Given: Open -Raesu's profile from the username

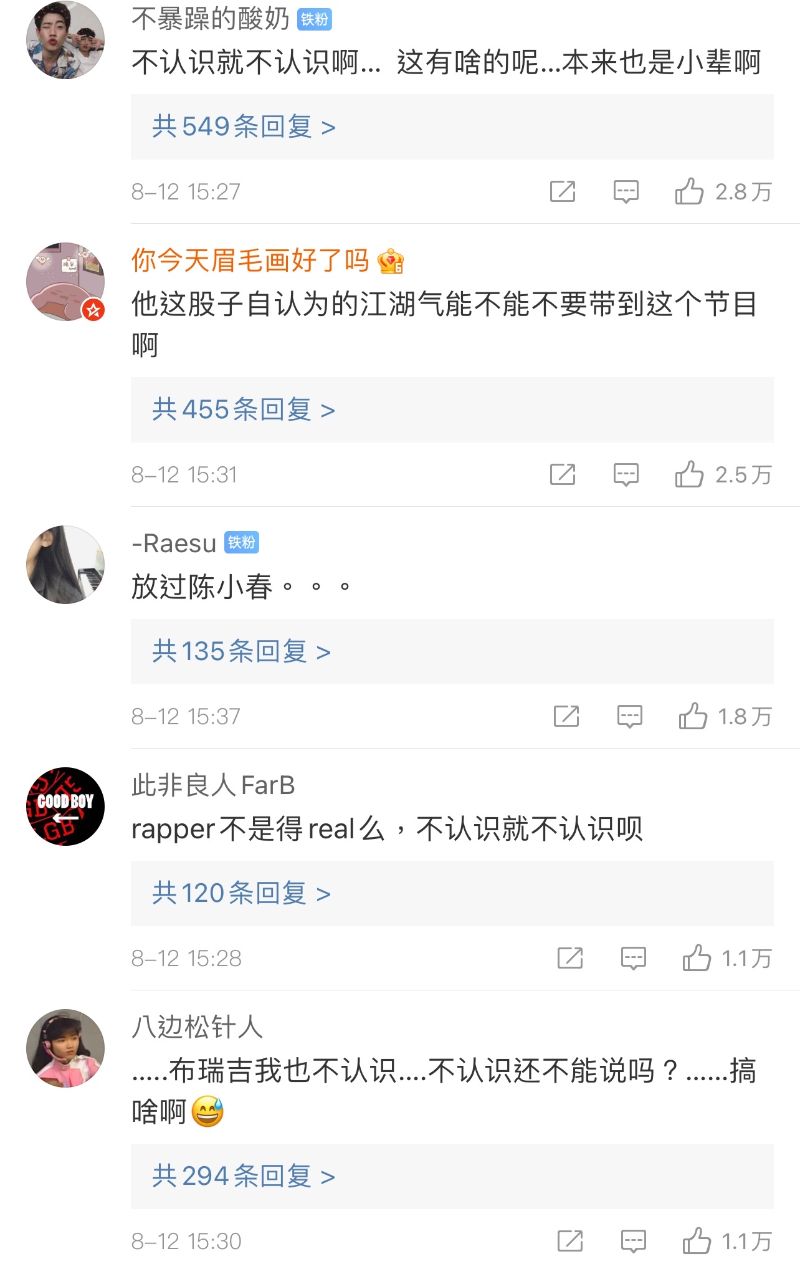Looking at the screenshot, I should [174, 543].
